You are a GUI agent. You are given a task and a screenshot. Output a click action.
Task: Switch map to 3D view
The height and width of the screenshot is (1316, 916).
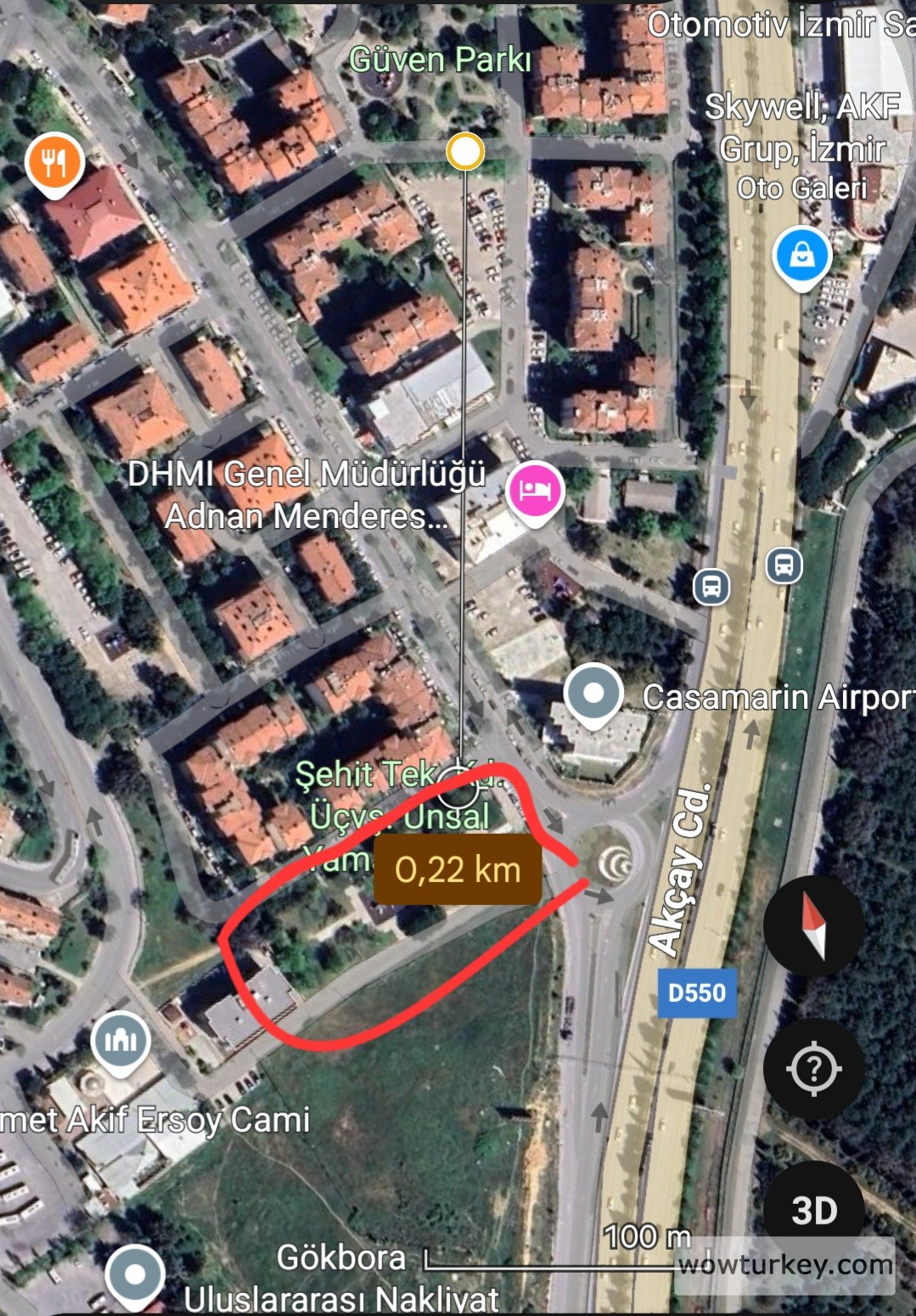(813, 1209)
